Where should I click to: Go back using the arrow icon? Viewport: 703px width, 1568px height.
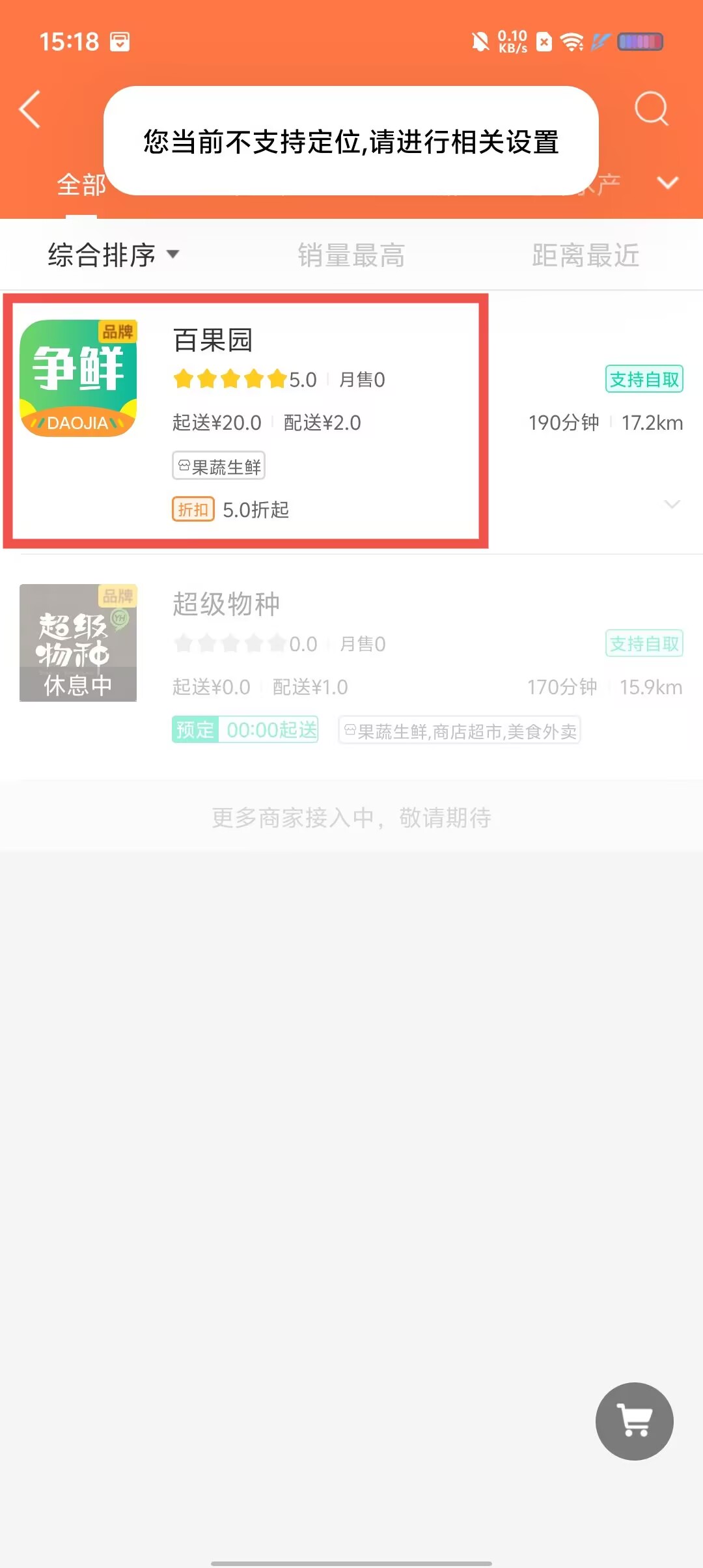(x=30, y=109)
